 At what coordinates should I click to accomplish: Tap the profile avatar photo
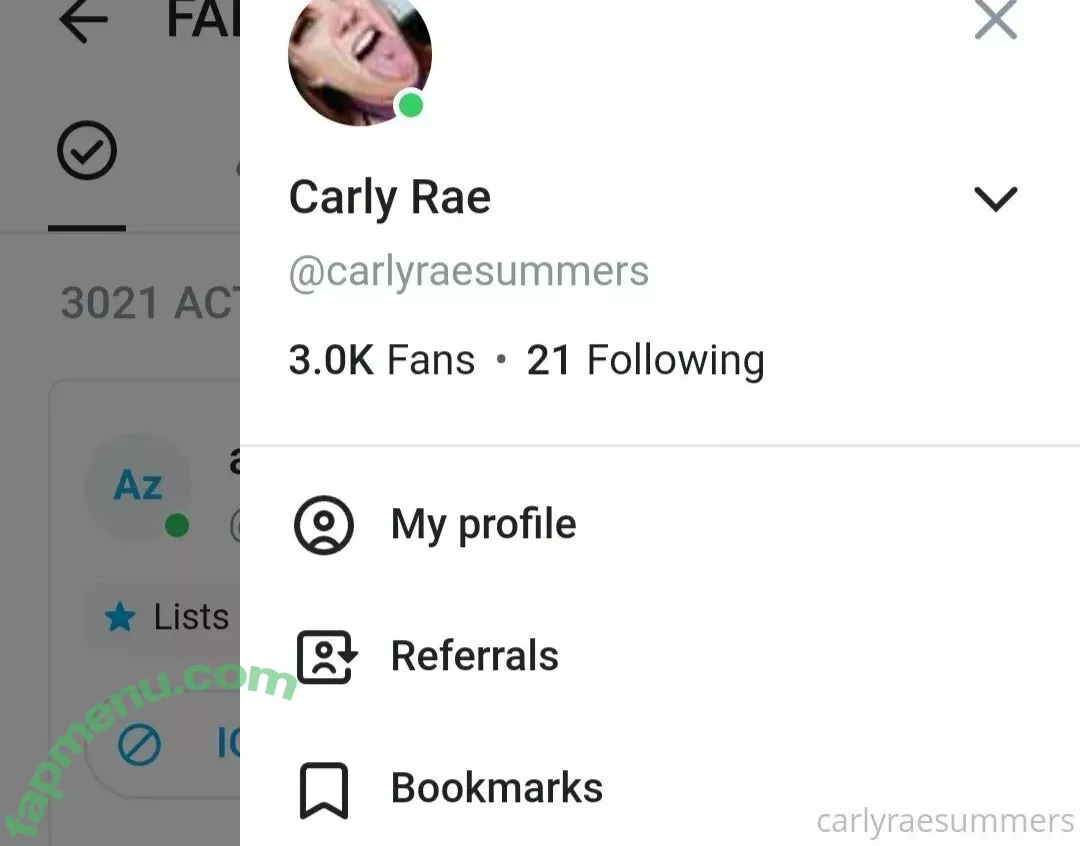click(x=359, y=58)
